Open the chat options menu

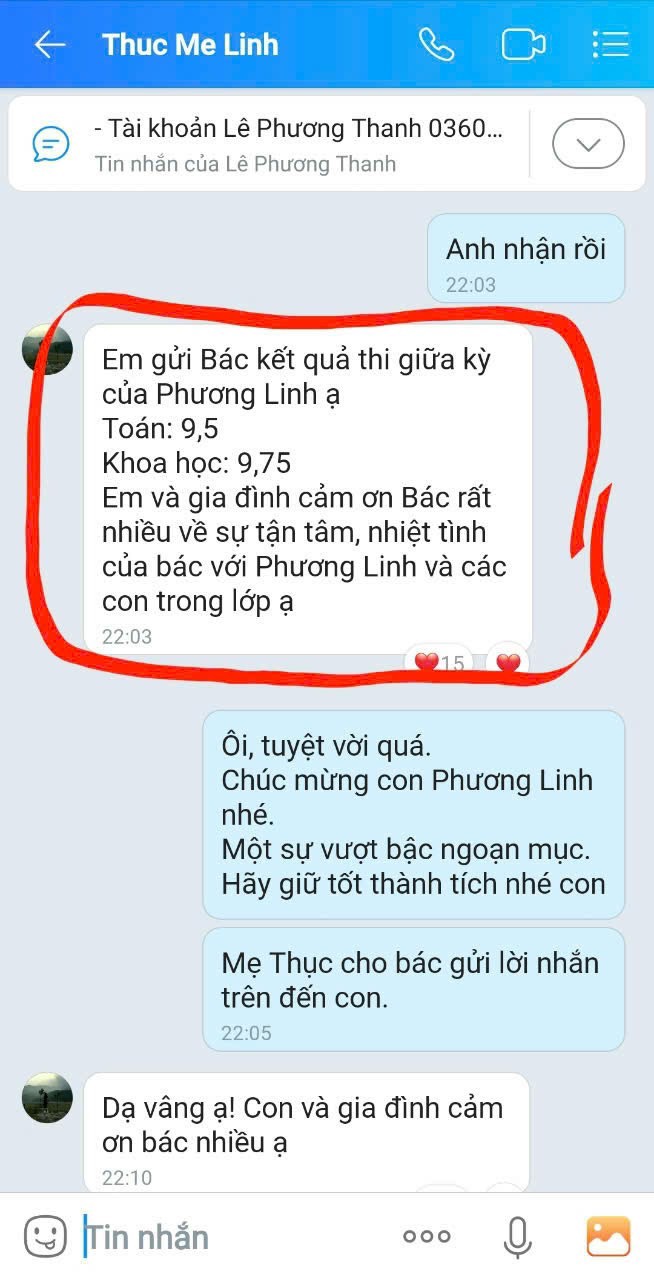pos(610,45)
